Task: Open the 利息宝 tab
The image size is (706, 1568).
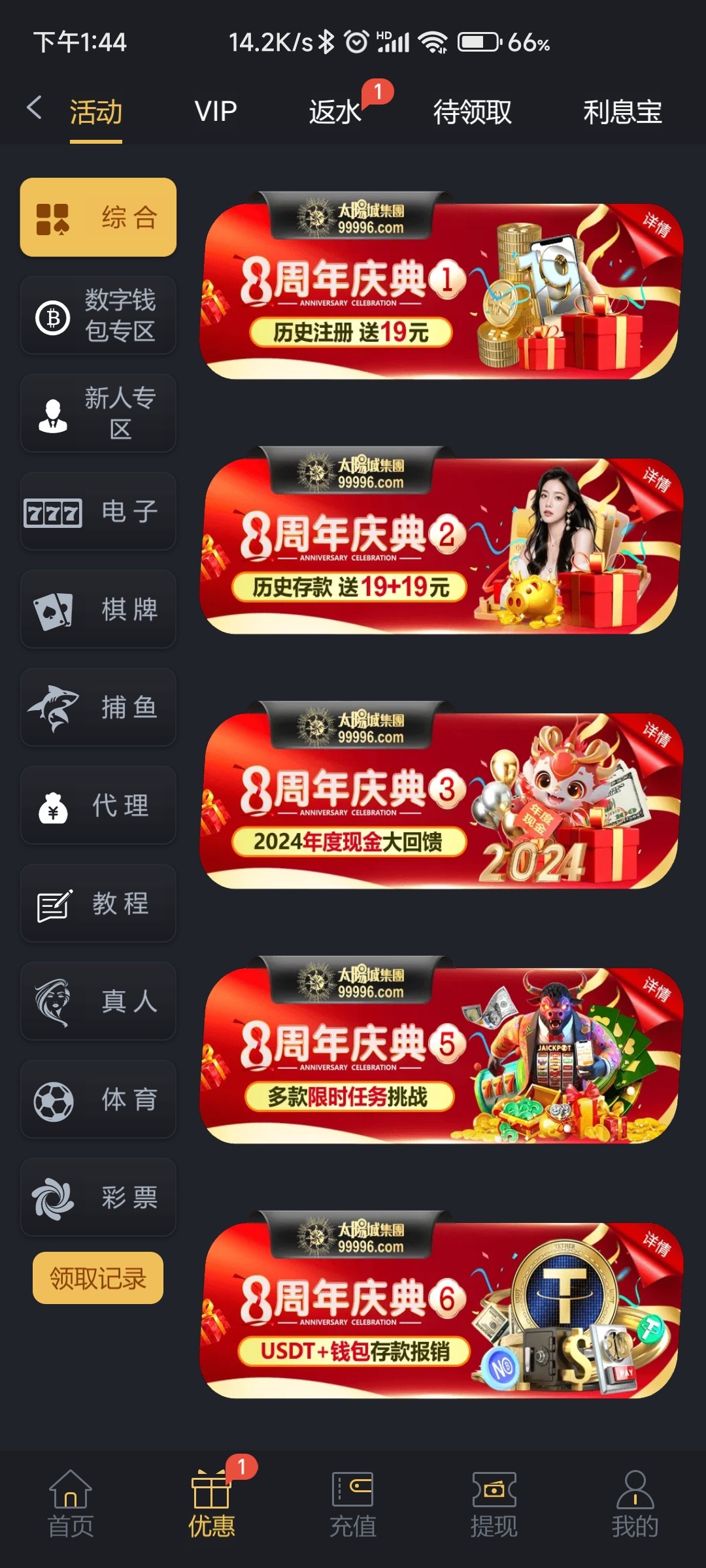Action: (622, 112)
